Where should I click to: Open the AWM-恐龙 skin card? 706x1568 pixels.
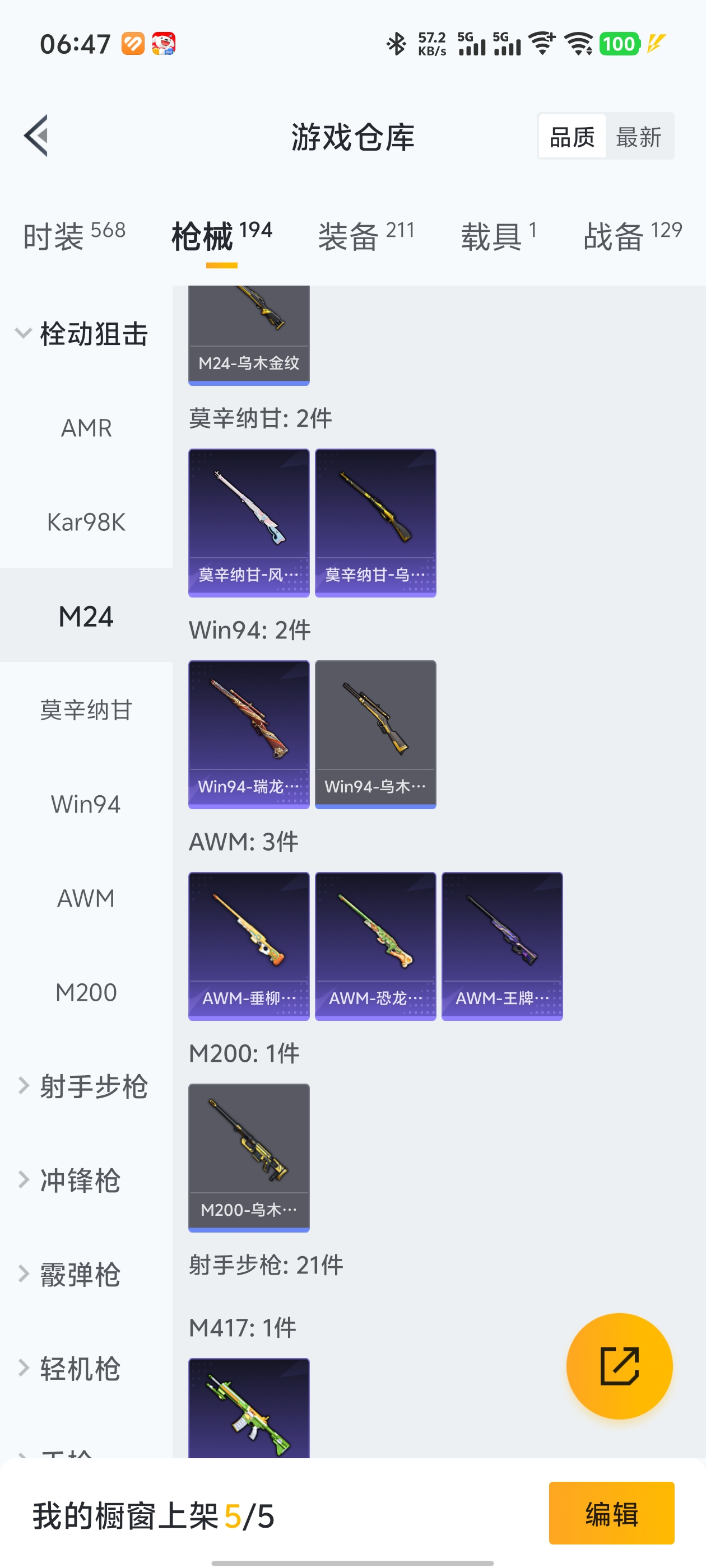[375, 946]
